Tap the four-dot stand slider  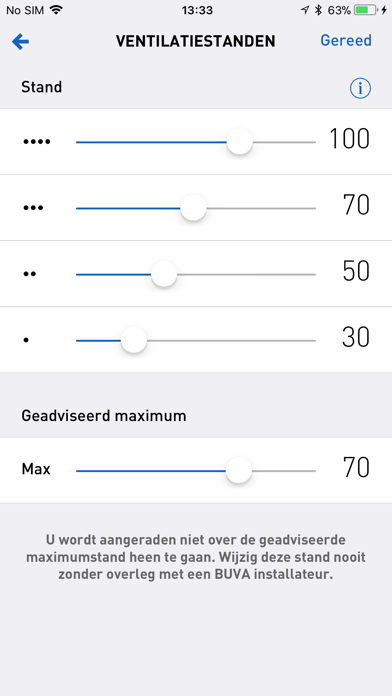[x=196, y=142]
